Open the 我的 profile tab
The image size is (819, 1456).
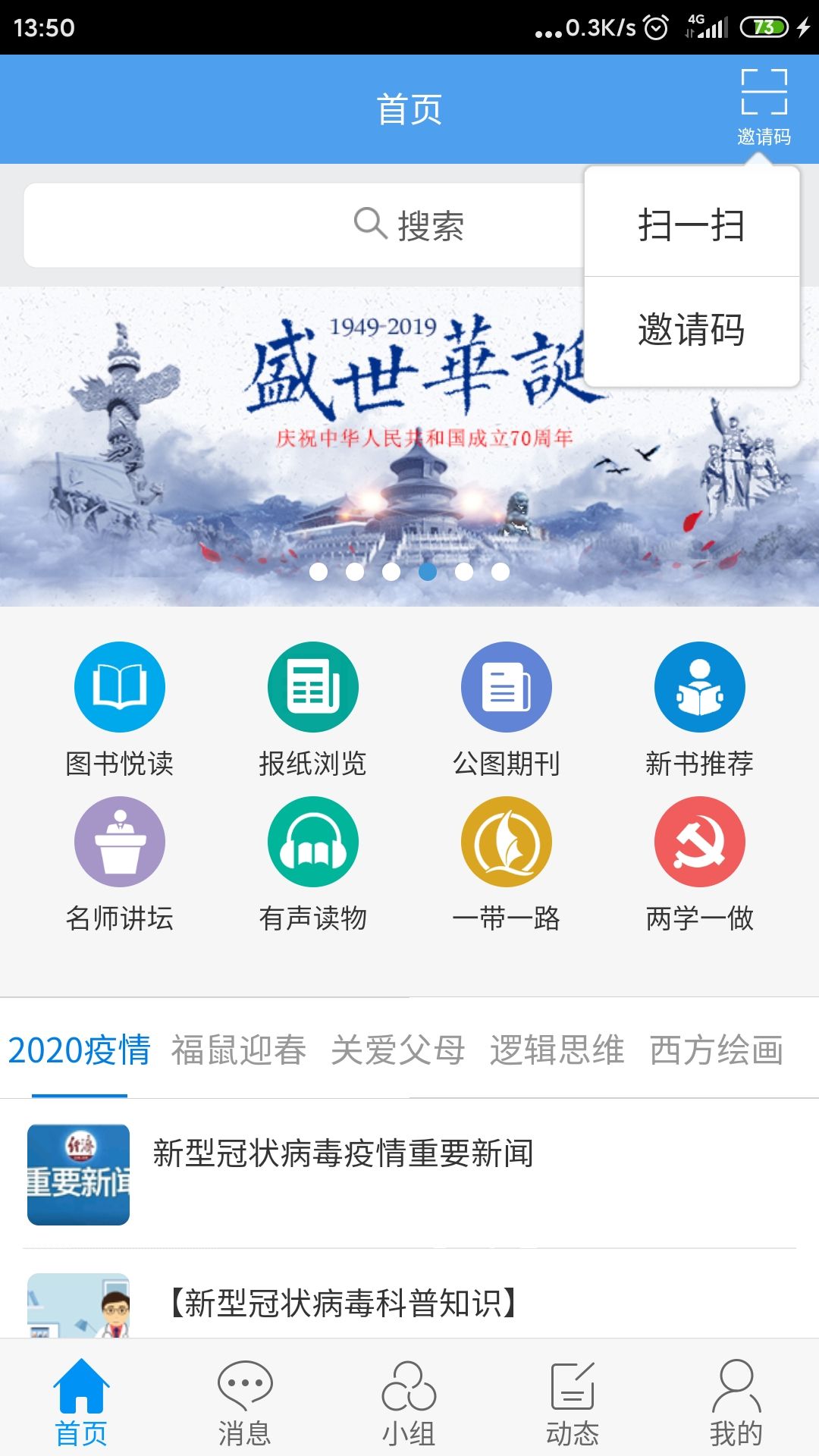(736, 1403)
